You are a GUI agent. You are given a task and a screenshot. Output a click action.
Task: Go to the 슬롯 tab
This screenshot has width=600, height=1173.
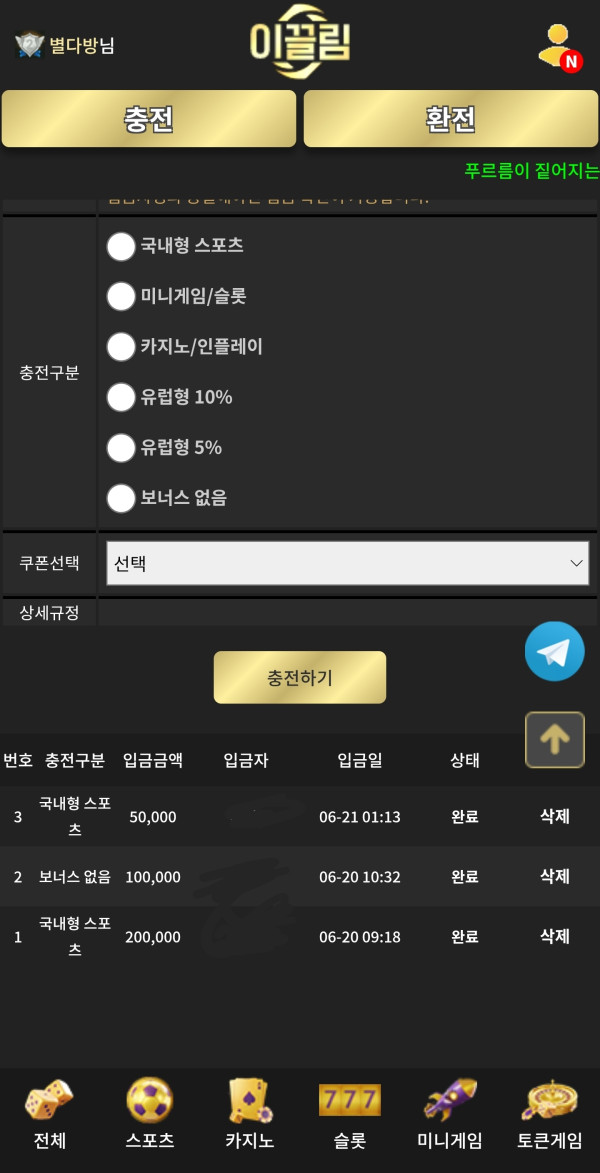[x=349, y=1113]
